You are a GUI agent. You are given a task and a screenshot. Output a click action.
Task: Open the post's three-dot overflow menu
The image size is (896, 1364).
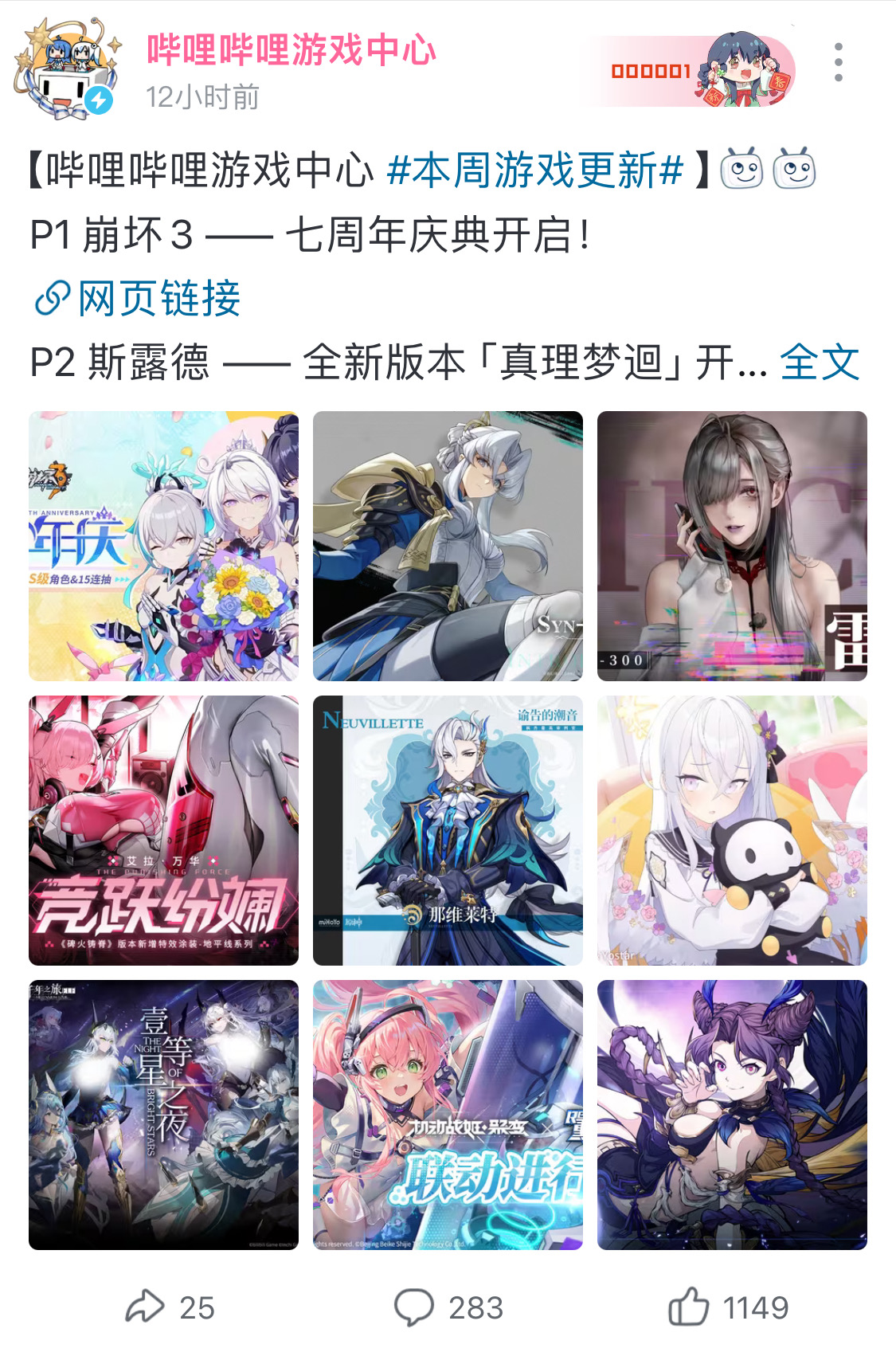tap(838, 62)
